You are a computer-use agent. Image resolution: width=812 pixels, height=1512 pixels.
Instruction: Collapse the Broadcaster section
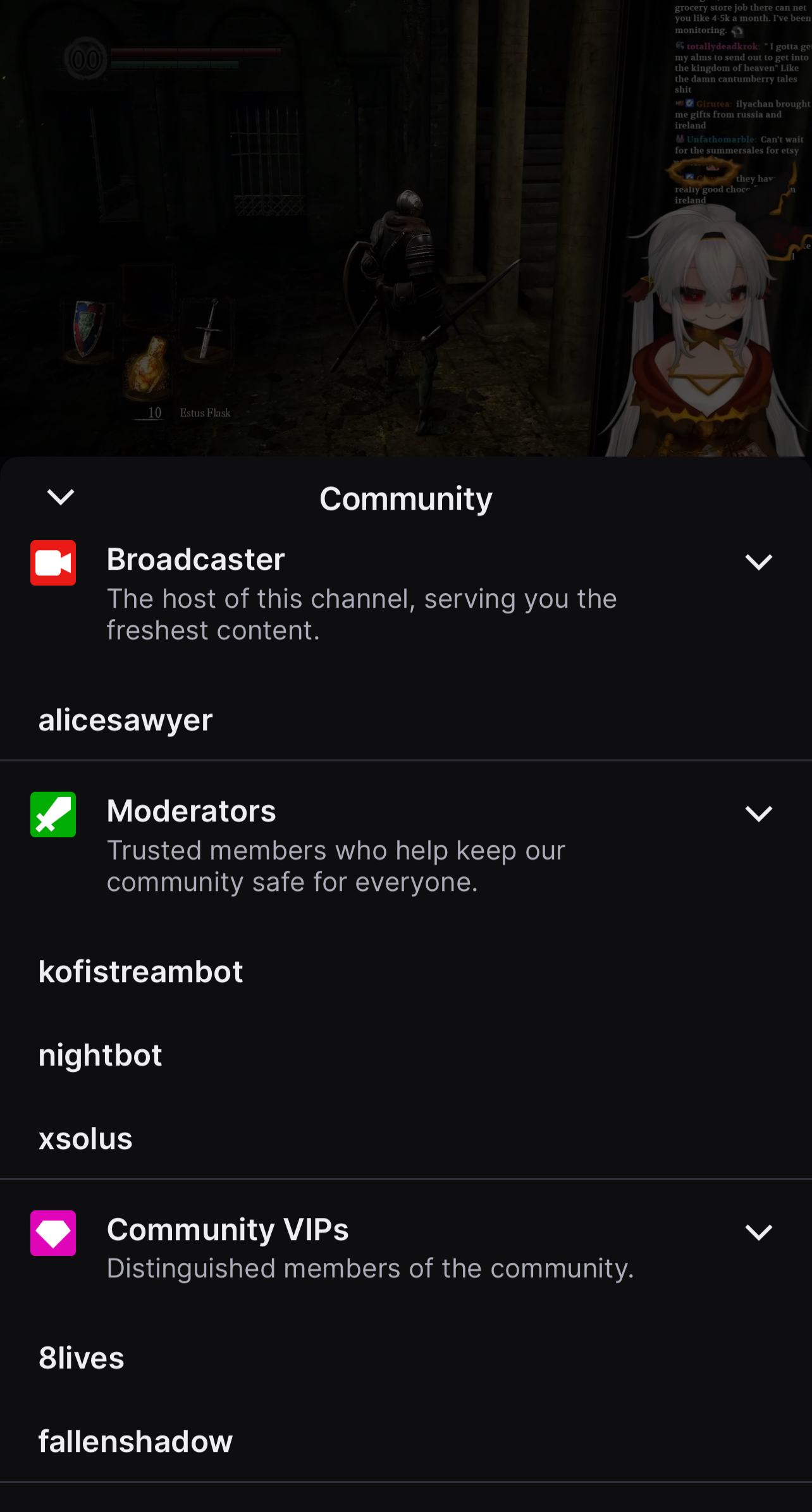click(x=758, y=562)
